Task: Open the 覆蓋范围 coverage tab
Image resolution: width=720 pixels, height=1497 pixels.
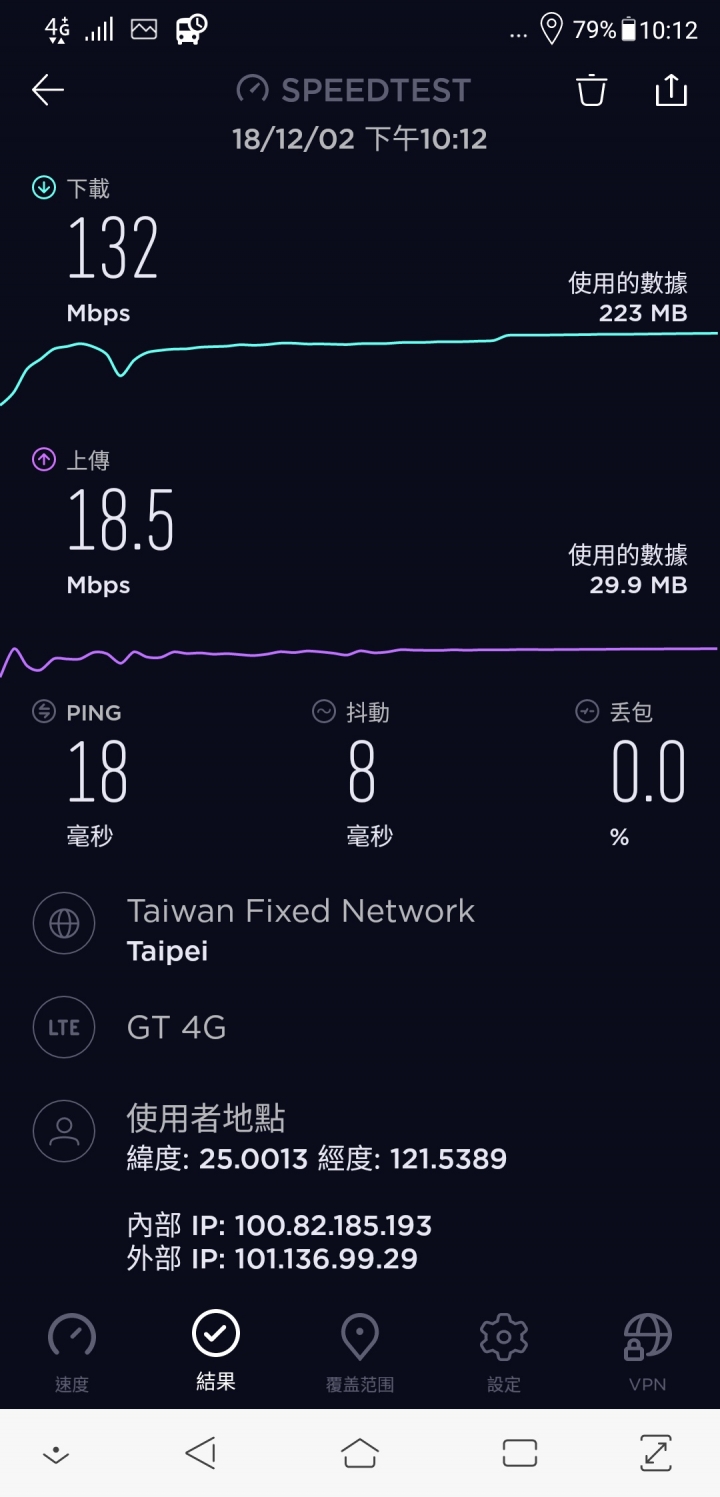Action: [360, 1353]
